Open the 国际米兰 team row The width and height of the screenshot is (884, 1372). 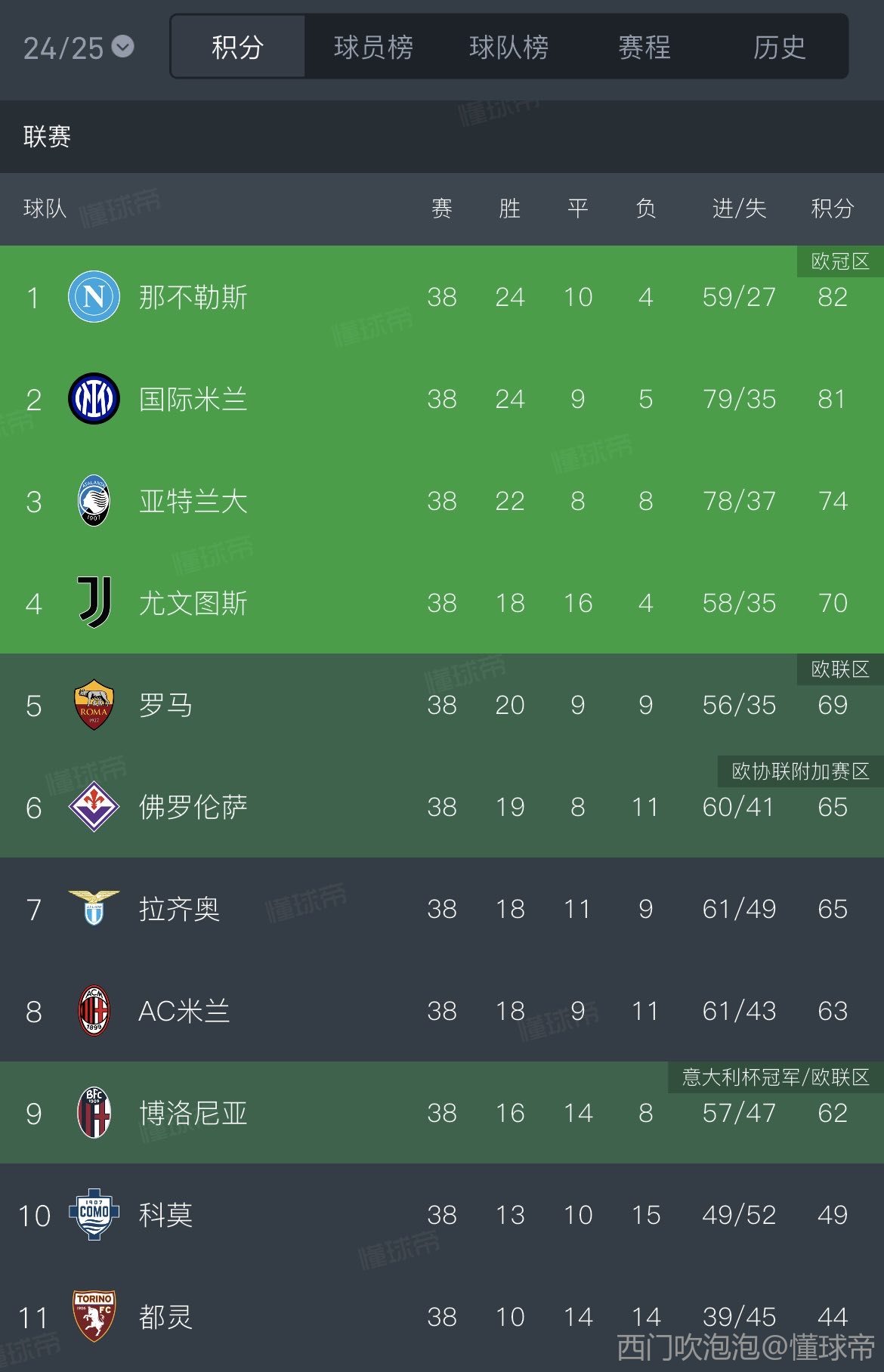click(193, 399)
